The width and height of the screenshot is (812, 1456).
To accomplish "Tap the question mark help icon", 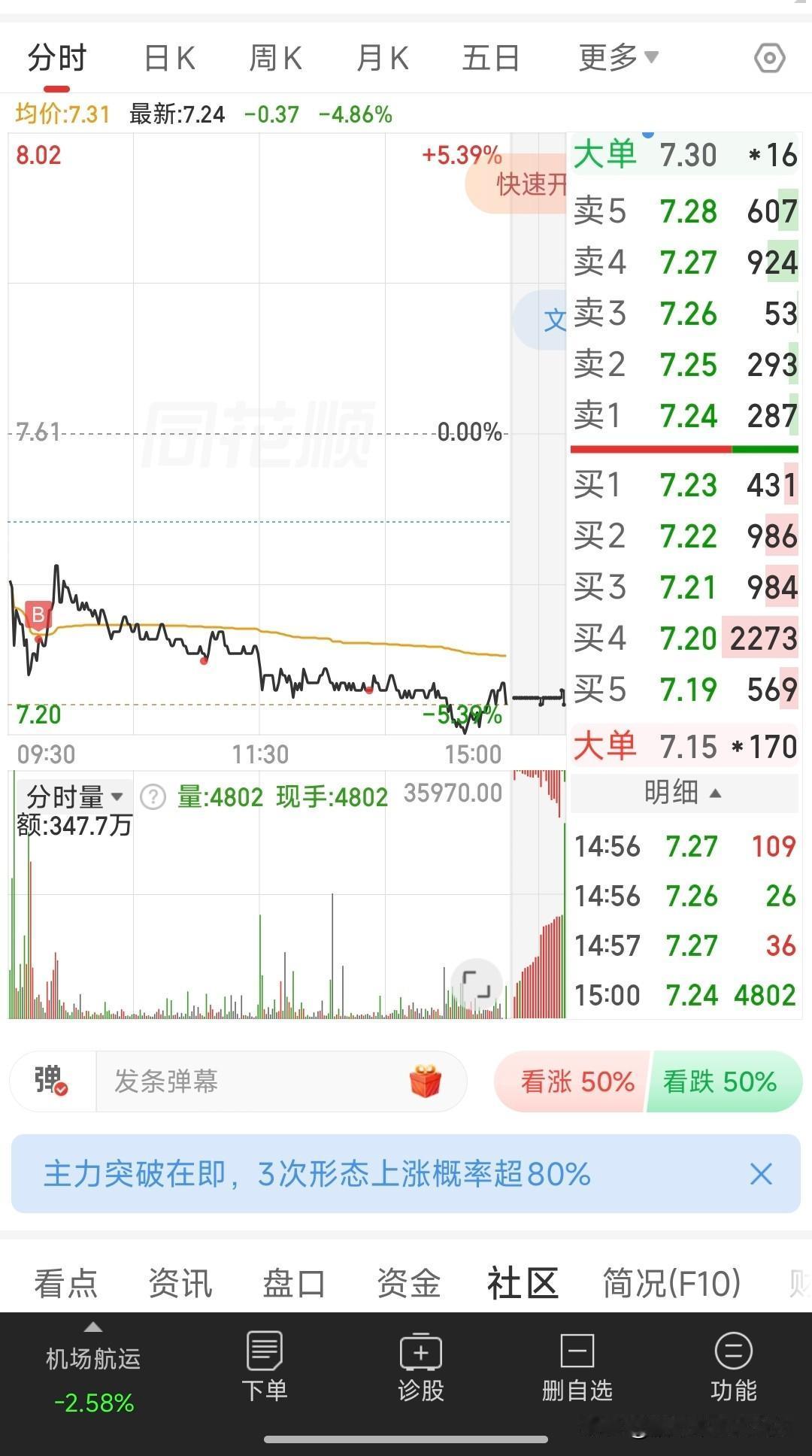I will tap(153, 796).
